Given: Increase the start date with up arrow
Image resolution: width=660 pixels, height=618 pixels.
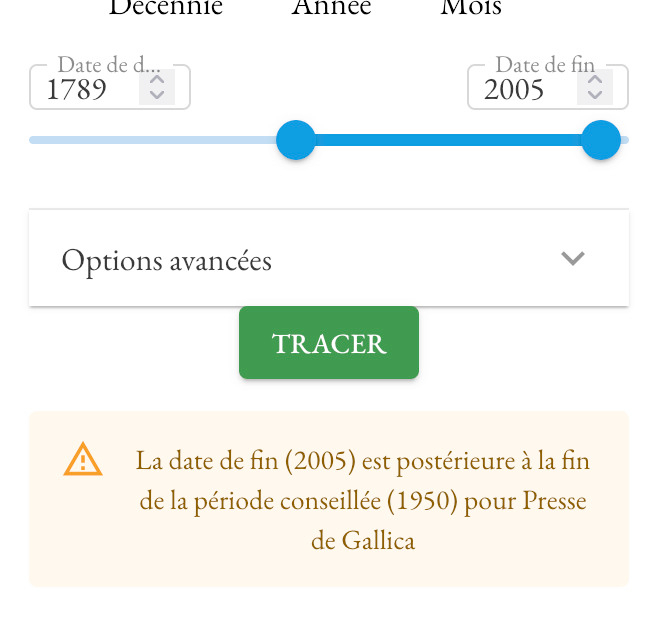Looking at the screenshot, I should pos(157,79).
